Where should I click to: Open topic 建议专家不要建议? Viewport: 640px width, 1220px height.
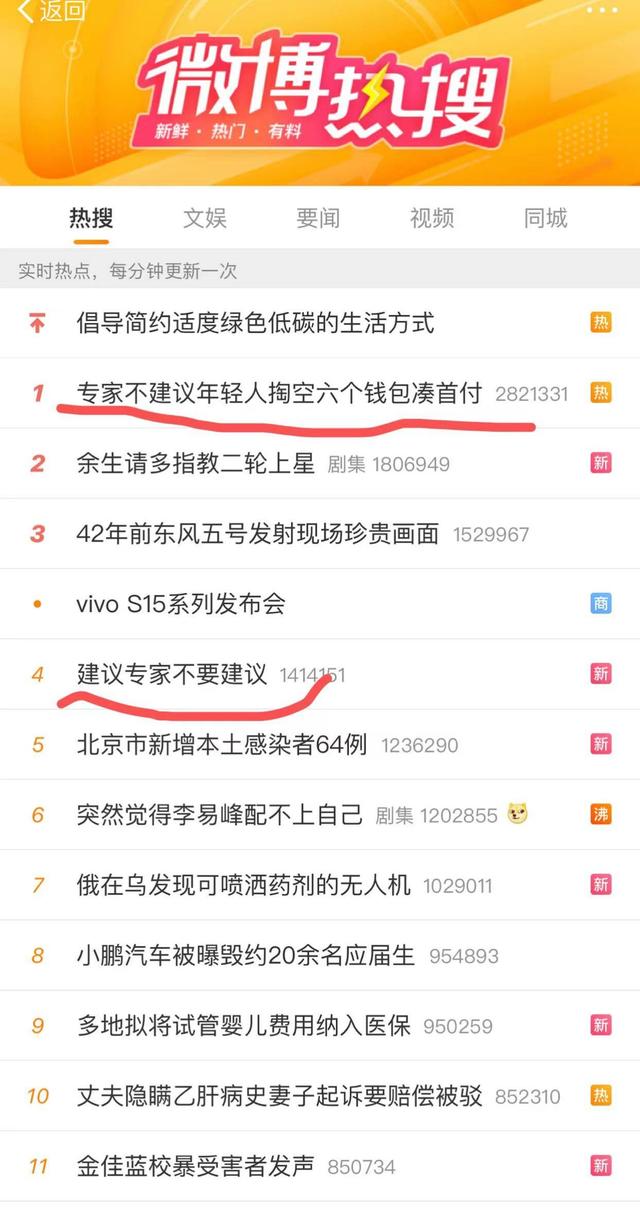click(x=173, y=674)
